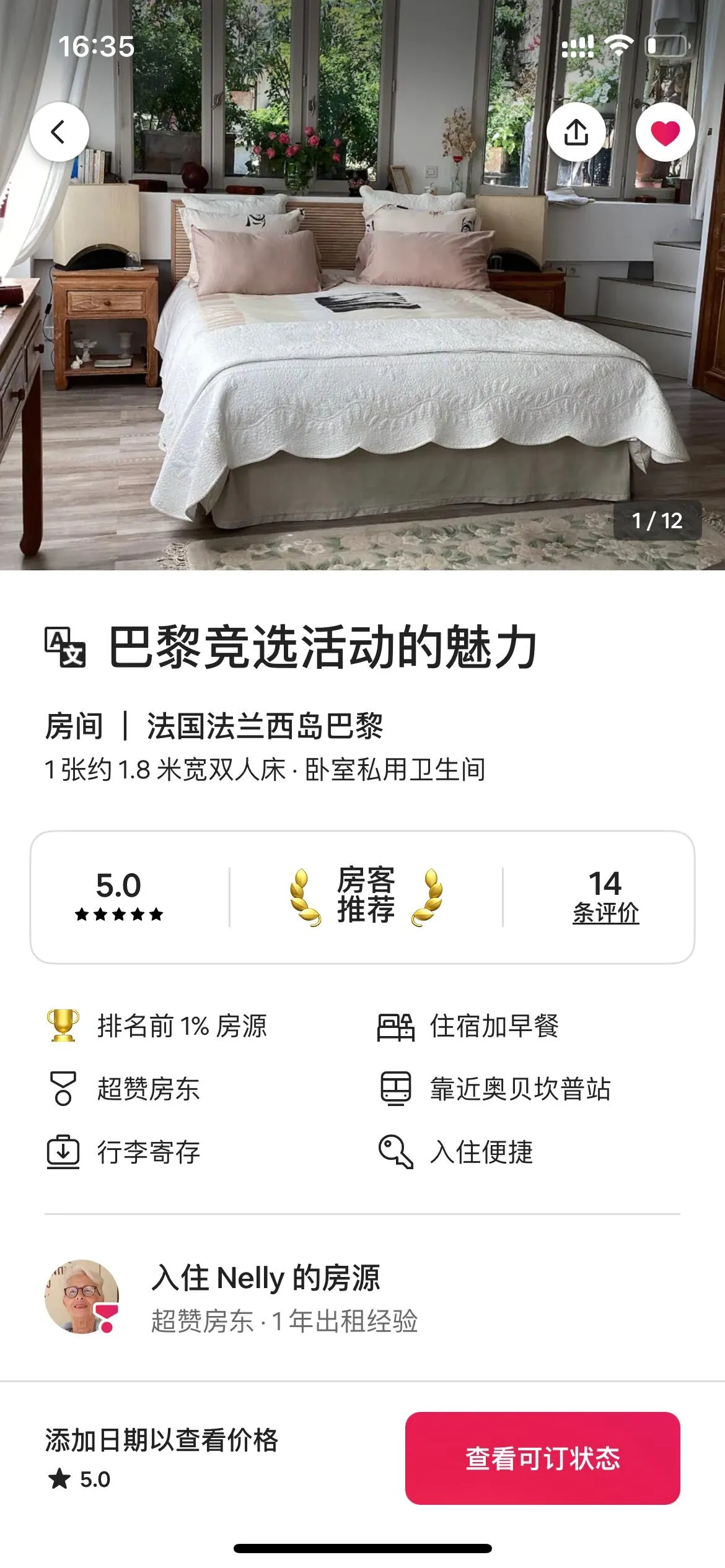
Task: Remove listing from wishlist via heart icon
Action: click(665, 133)
